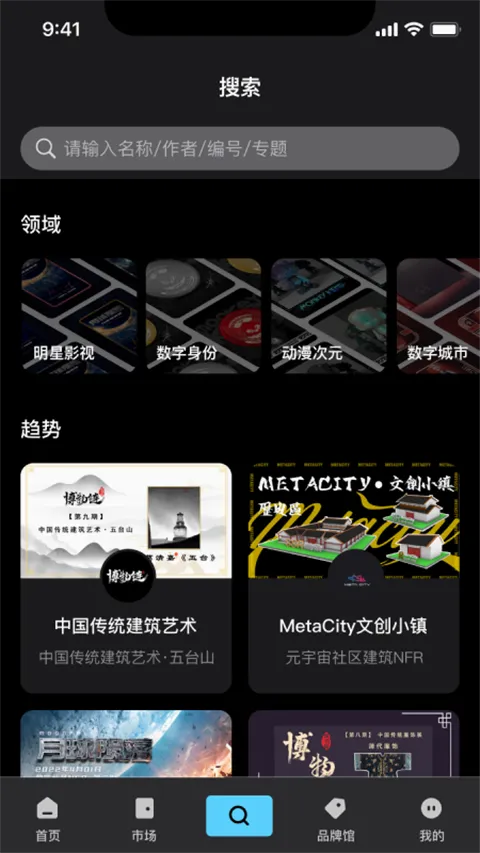Open the 中国传统建筑艺术 trending card
Image resolution: width=480 pixels, height=853 pixels.
click(x=126, y=578)
